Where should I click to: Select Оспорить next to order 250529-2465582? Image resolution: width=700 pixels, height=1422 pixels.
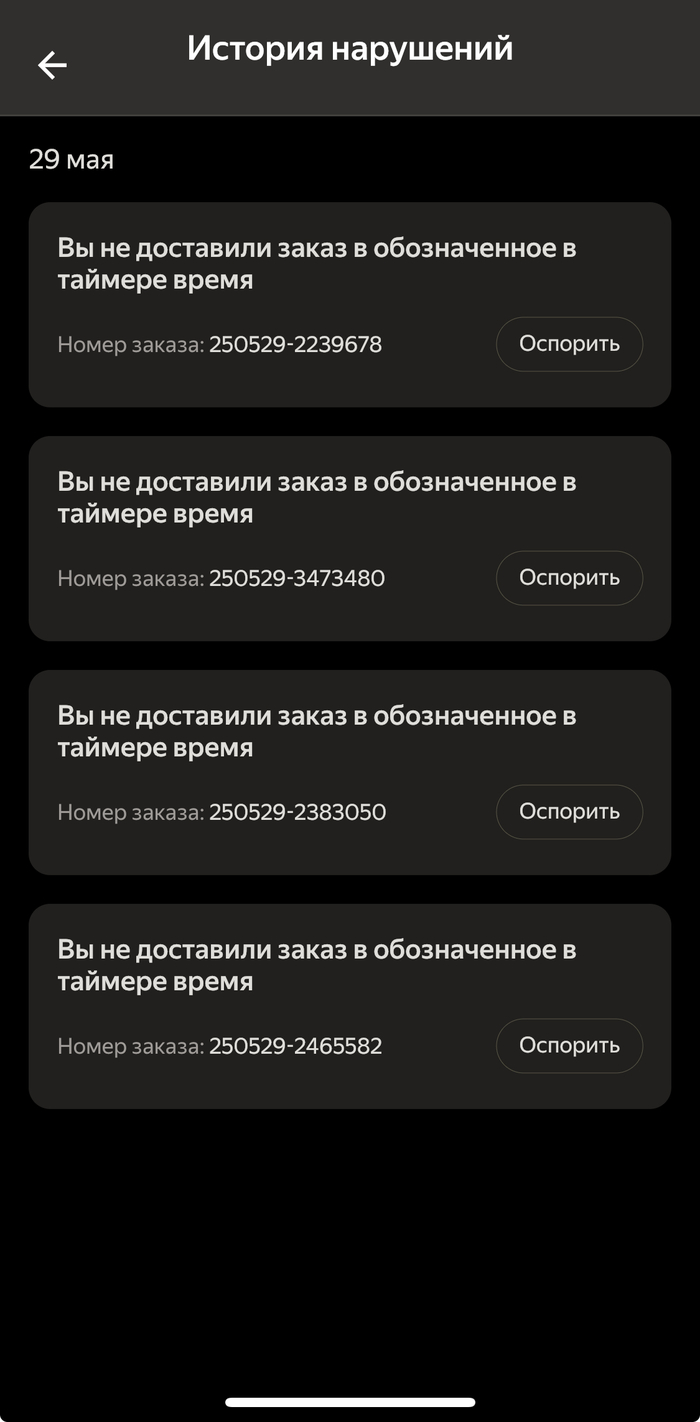click(569, 1046)
